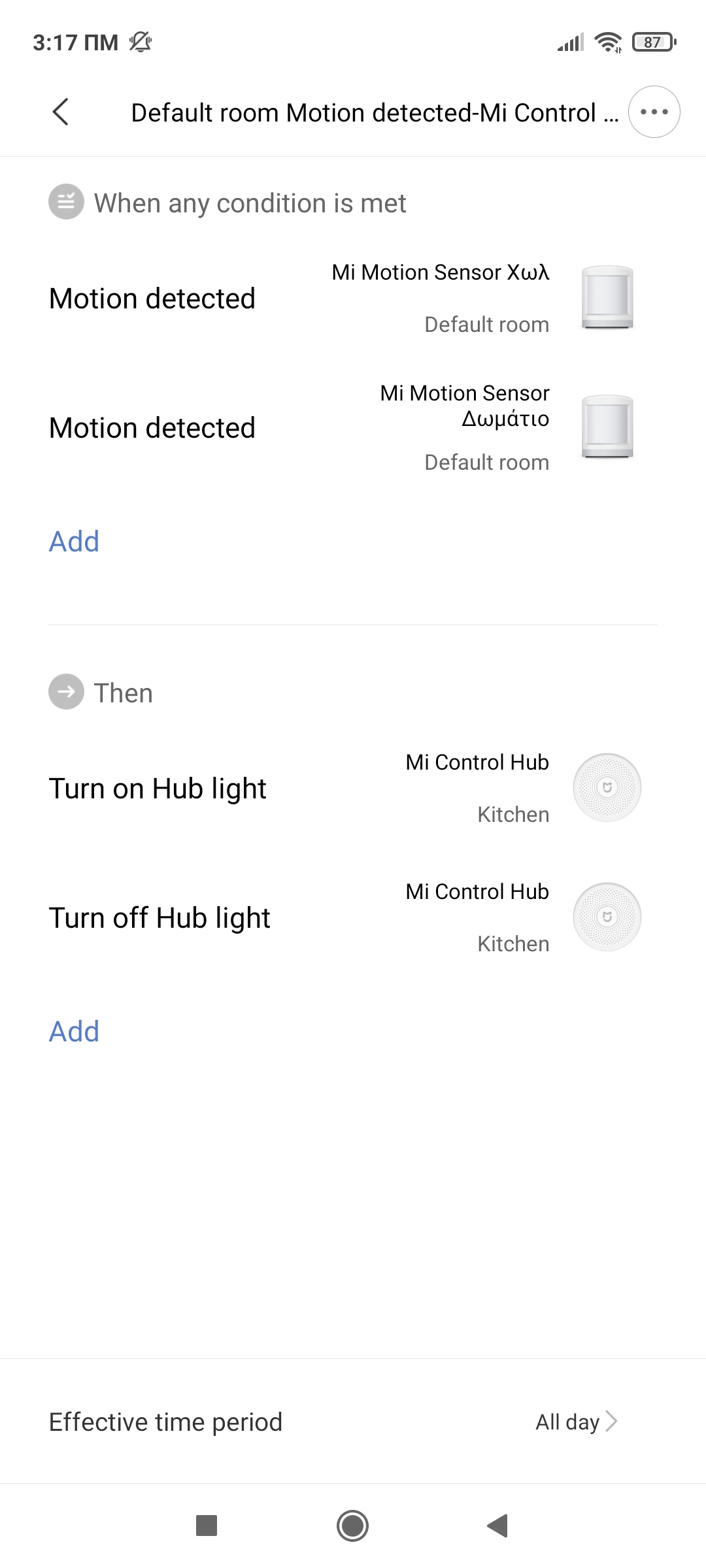Tap the system home button
The width and height of the screenshot is (706, 1568).
352,1526
